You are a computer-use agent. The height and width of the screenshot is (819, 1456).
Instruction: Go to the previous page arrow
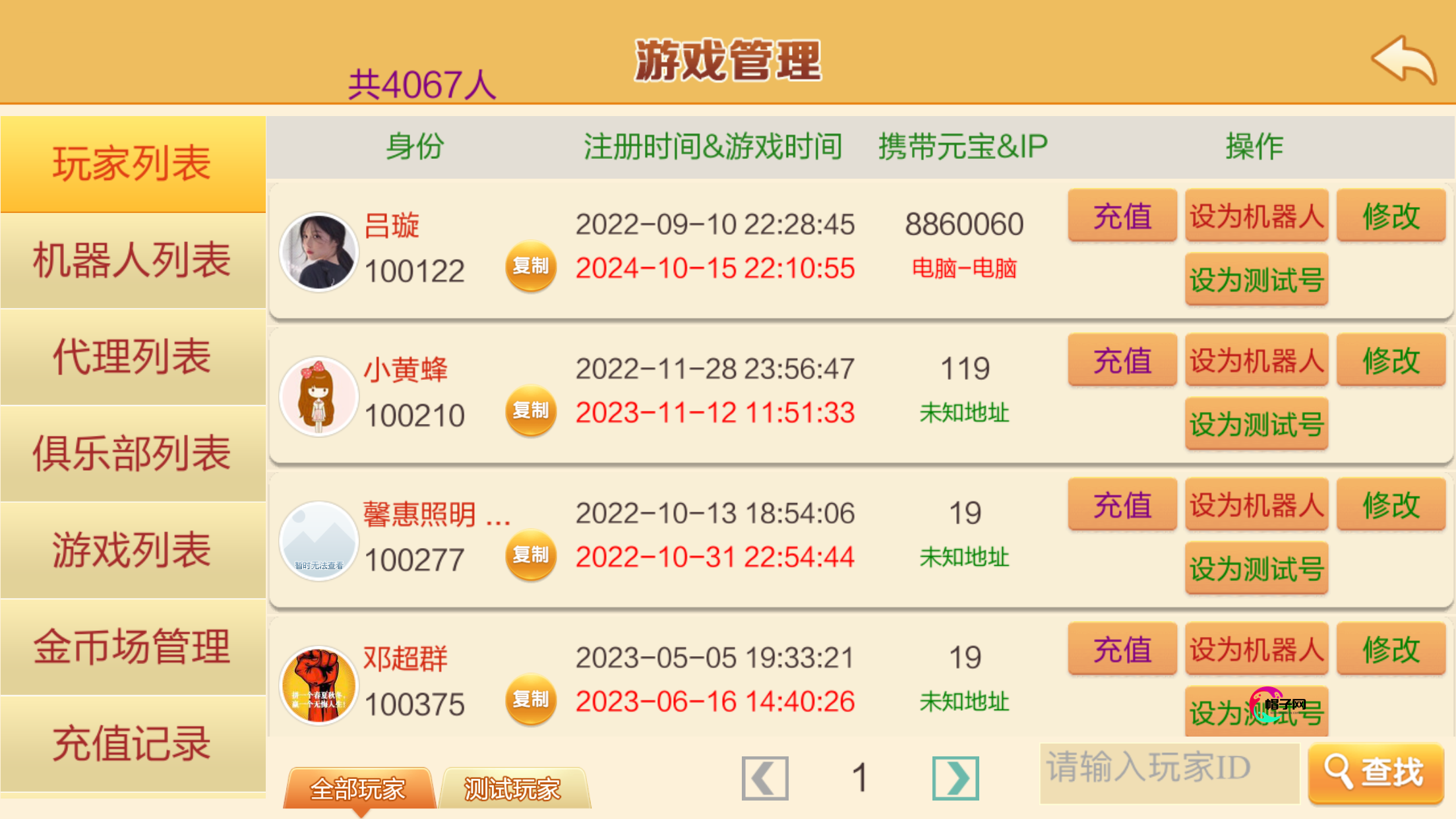coord(765,778)
